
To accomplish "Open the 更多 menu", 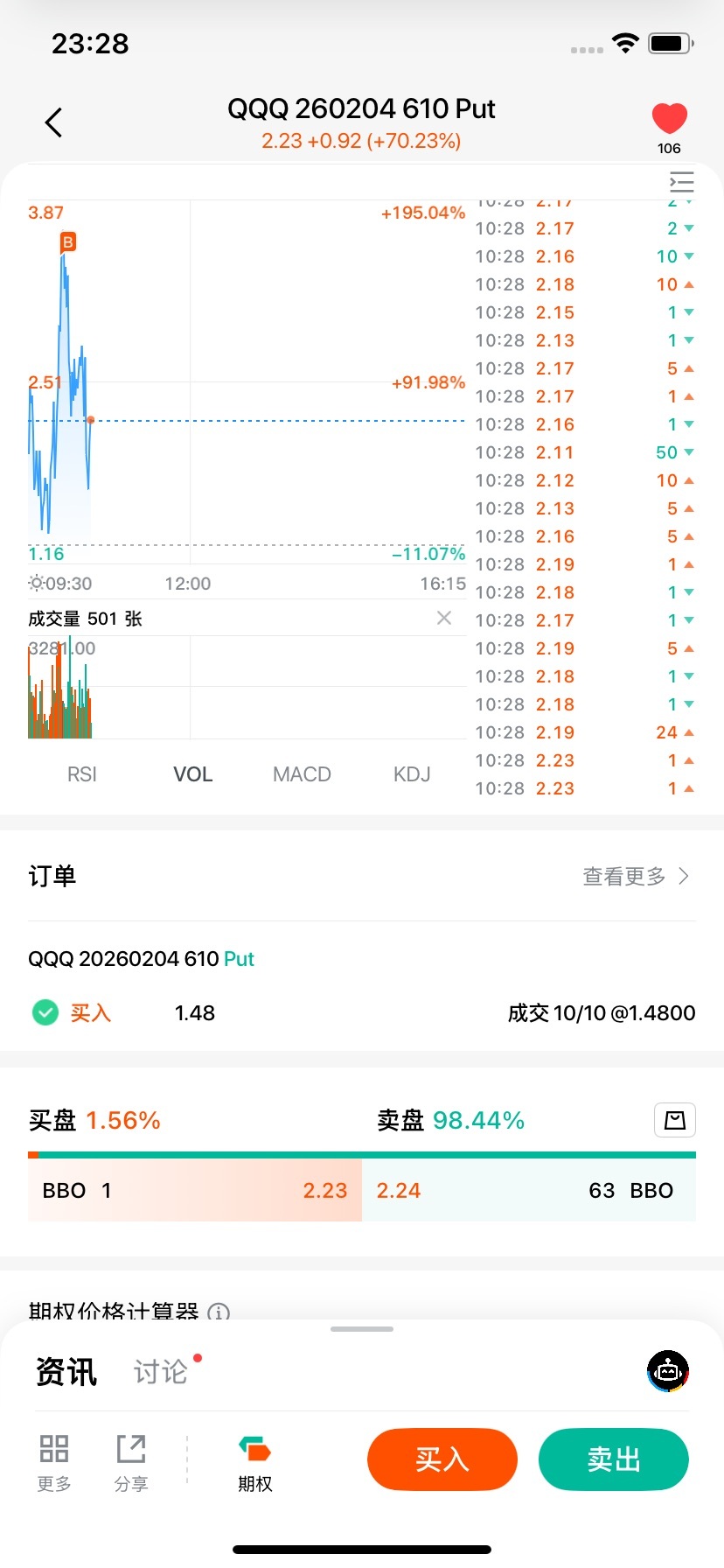I will point(54,1463).
